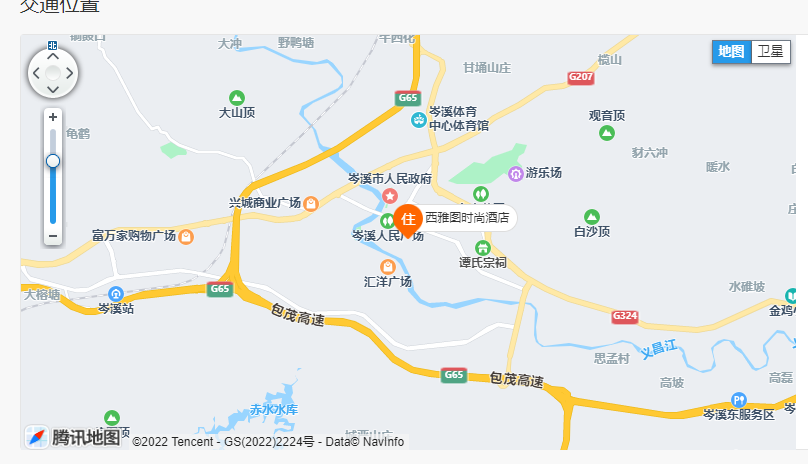Switch to the 卫星 satellite view
The image size is (808, 464).
coord(770,52)
